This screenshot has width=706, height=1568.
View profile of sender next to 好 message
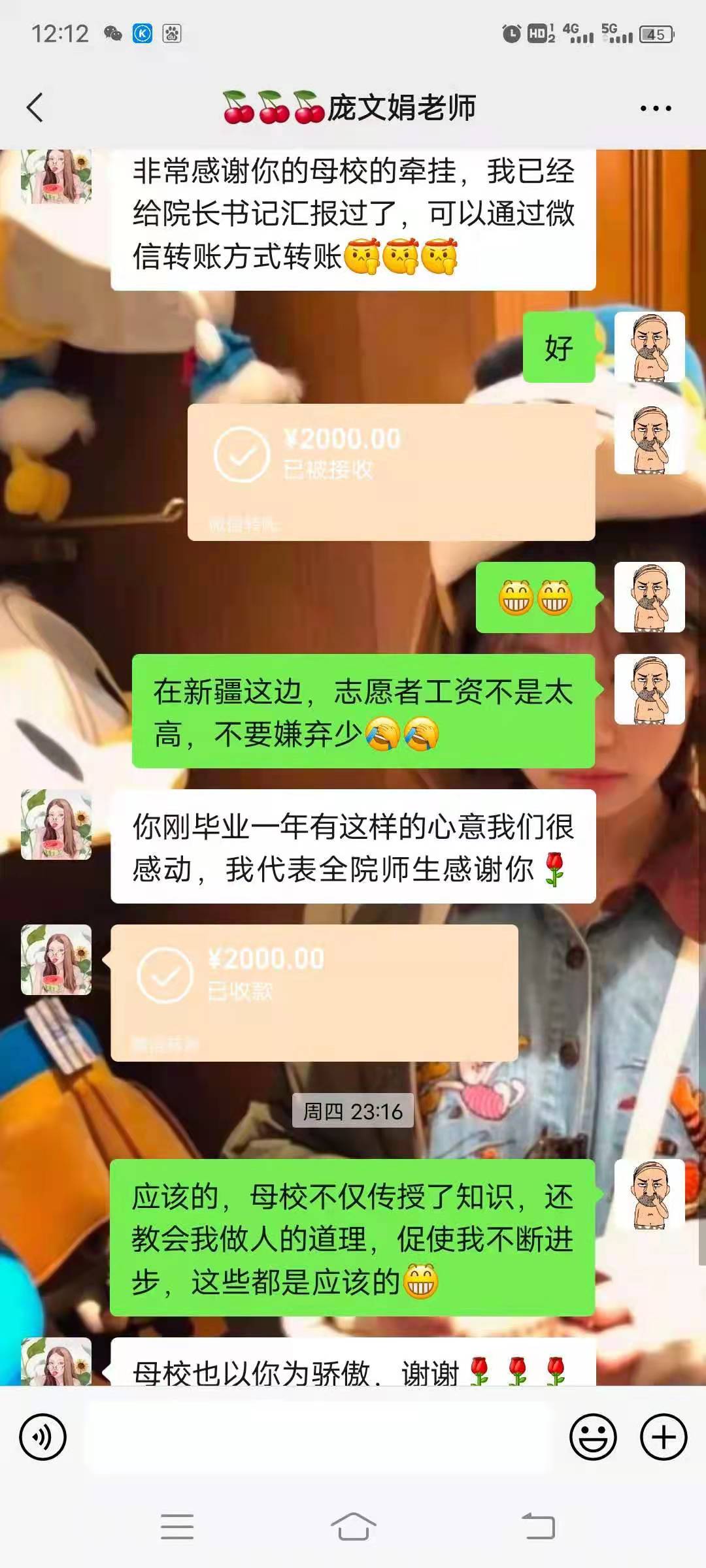click(x=649, y=347)
